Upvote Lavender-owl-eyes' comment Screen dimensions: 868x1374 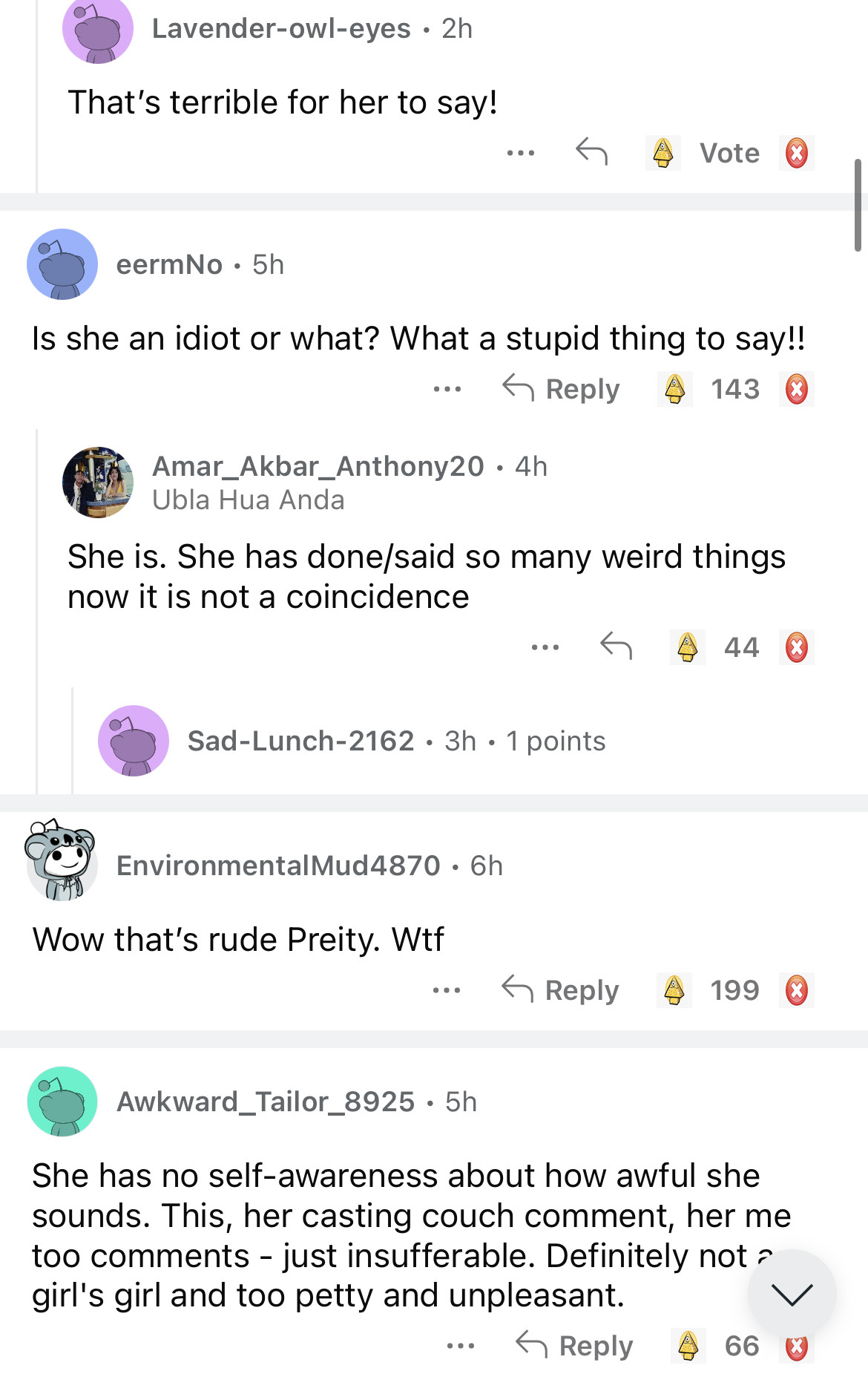pos(663,153)
